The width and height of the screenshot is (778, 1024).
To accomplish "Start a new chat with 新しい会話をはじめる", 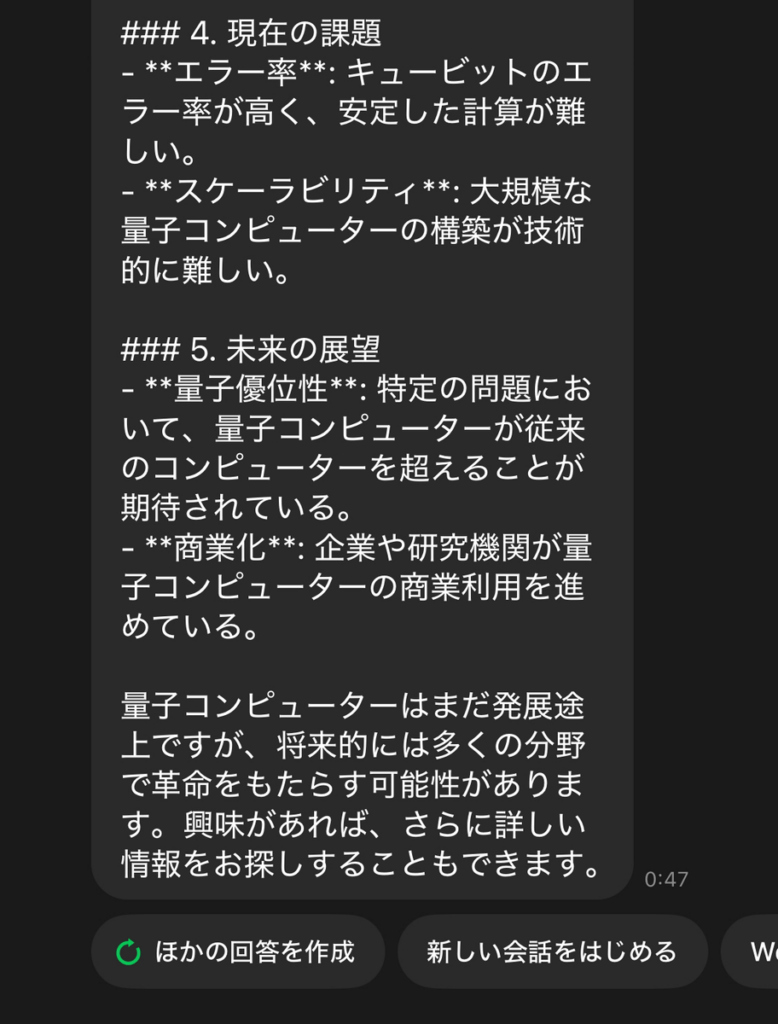I will (x=552, y=952).
